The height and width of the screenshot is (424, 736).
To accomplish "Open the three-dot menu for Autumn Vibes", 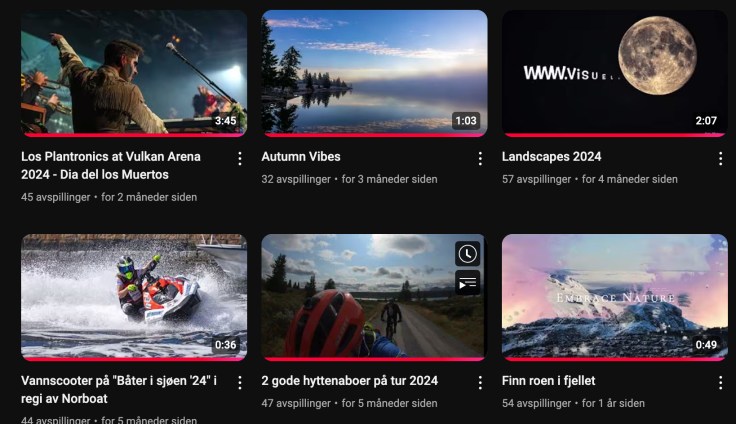I will pos(480,158).
